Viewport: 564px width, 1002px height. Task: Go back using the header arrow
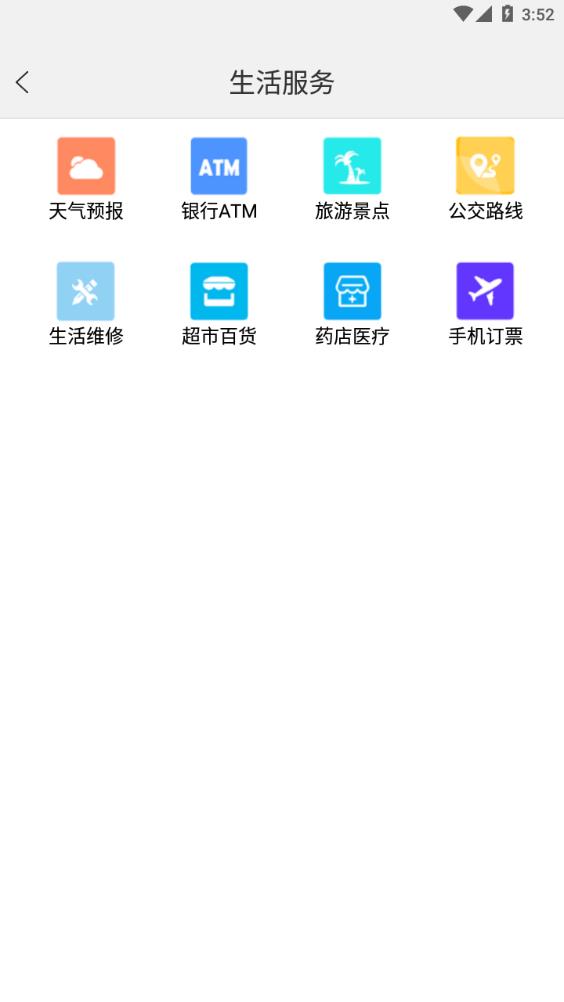[x=22, y=82]
